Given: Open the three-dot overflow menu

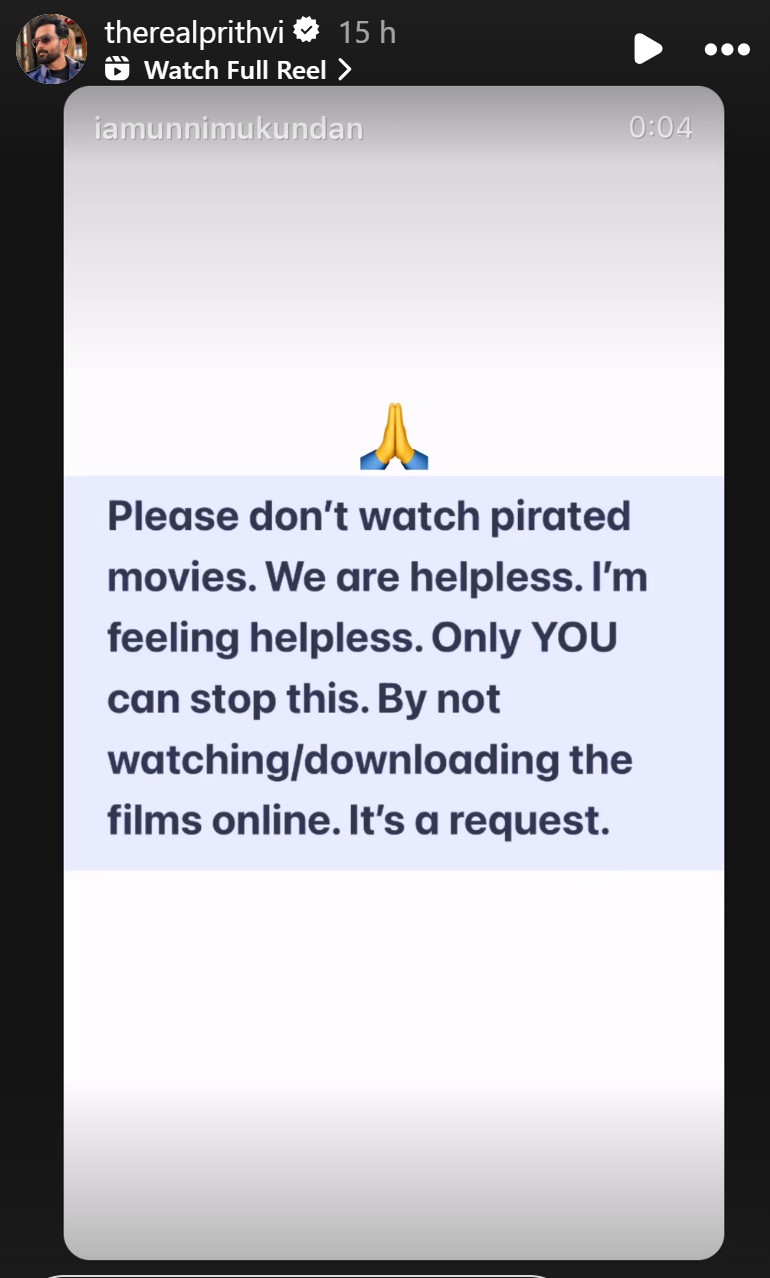Looking at the screenshot, I should tap(727, 49).
